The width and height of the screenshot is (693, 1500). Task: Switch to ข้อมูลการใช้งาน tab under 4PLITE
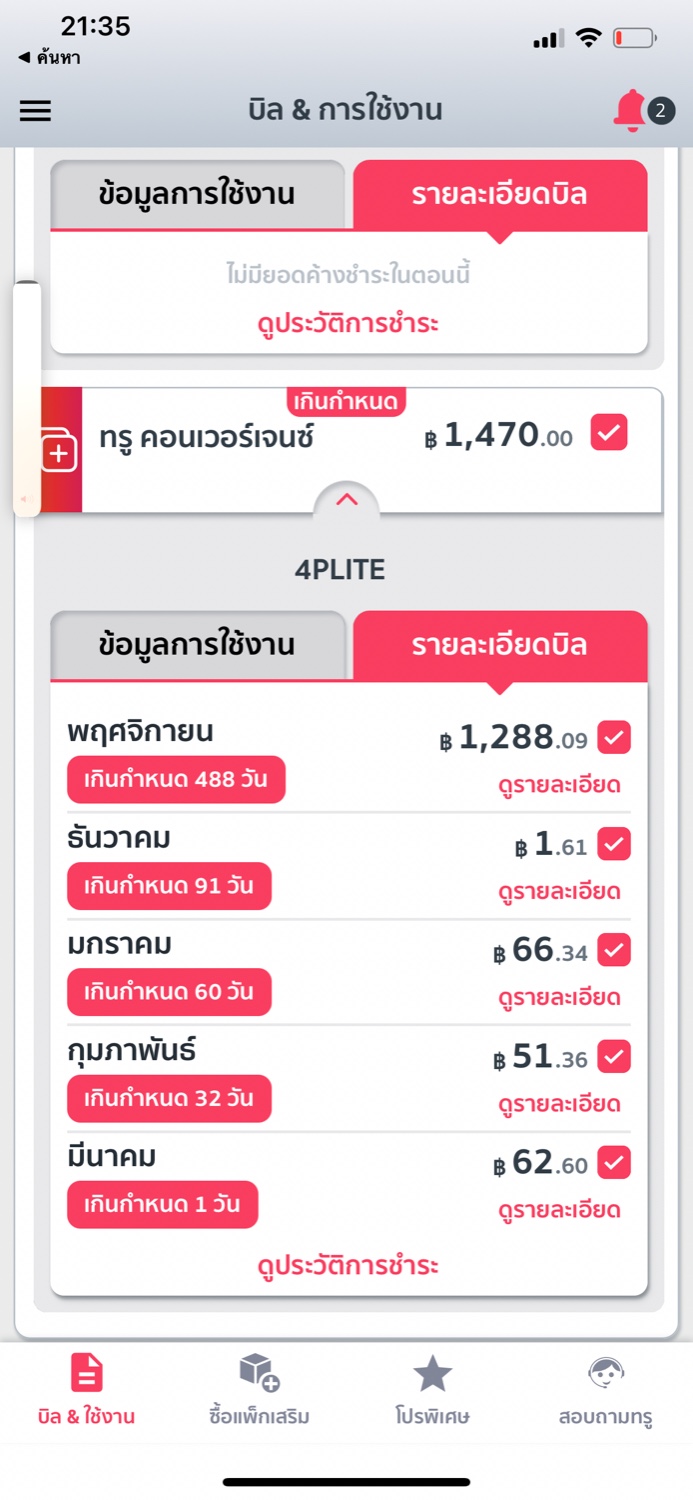pos(197,645)
